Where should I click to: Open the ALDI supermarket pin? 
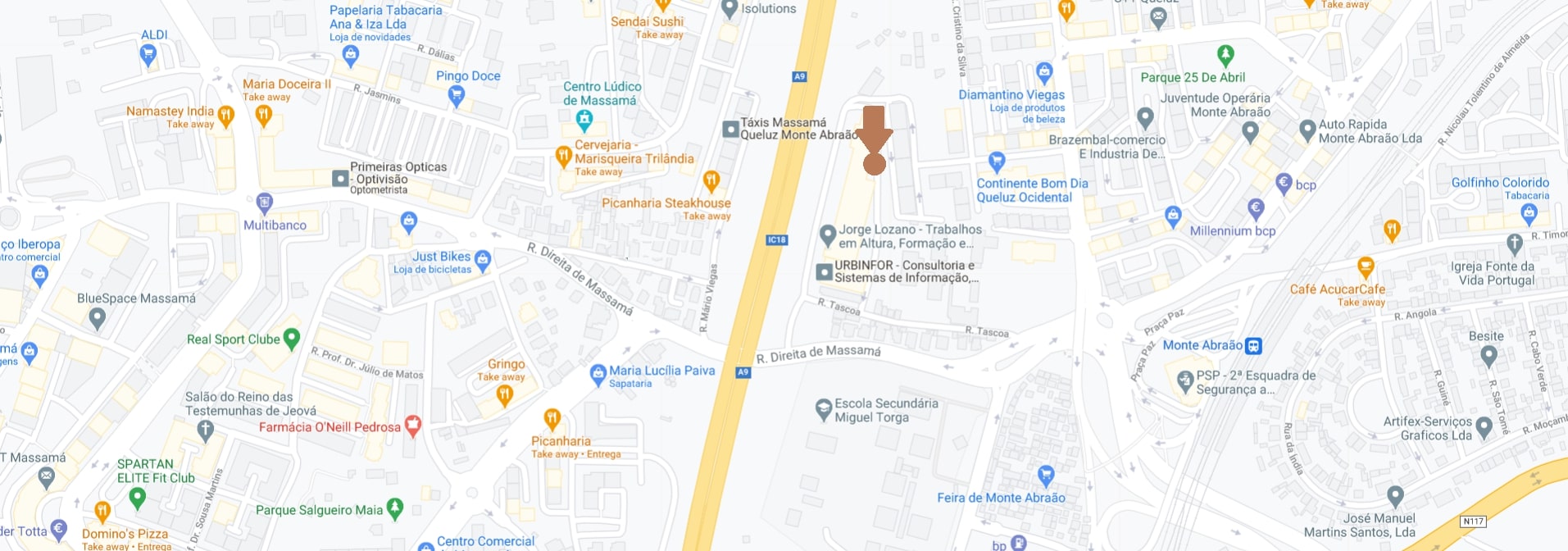[148, 56]
